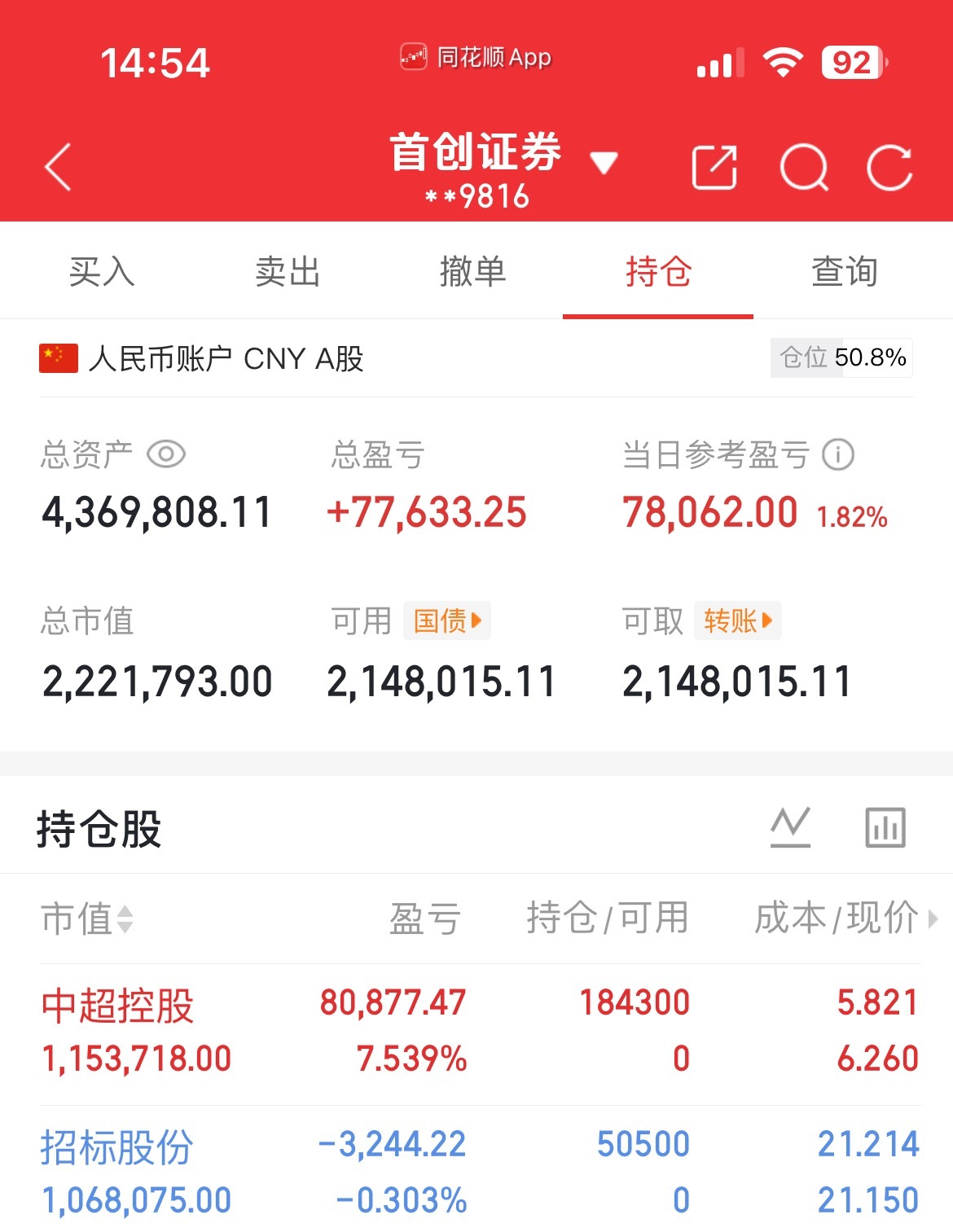
Task: Open the search icon at top right
Action: 804,168
